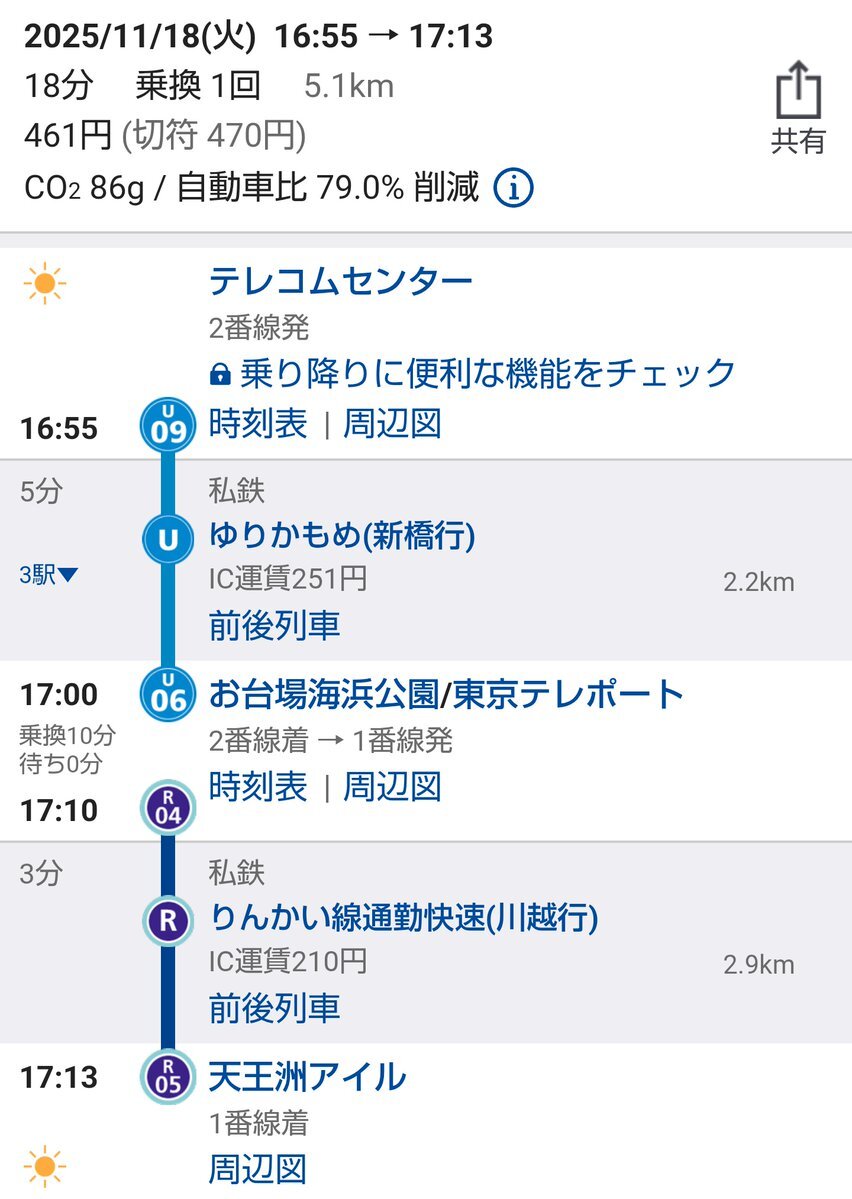
Task: Open 周辺図 for テレコムセンター
Action: 392,424
